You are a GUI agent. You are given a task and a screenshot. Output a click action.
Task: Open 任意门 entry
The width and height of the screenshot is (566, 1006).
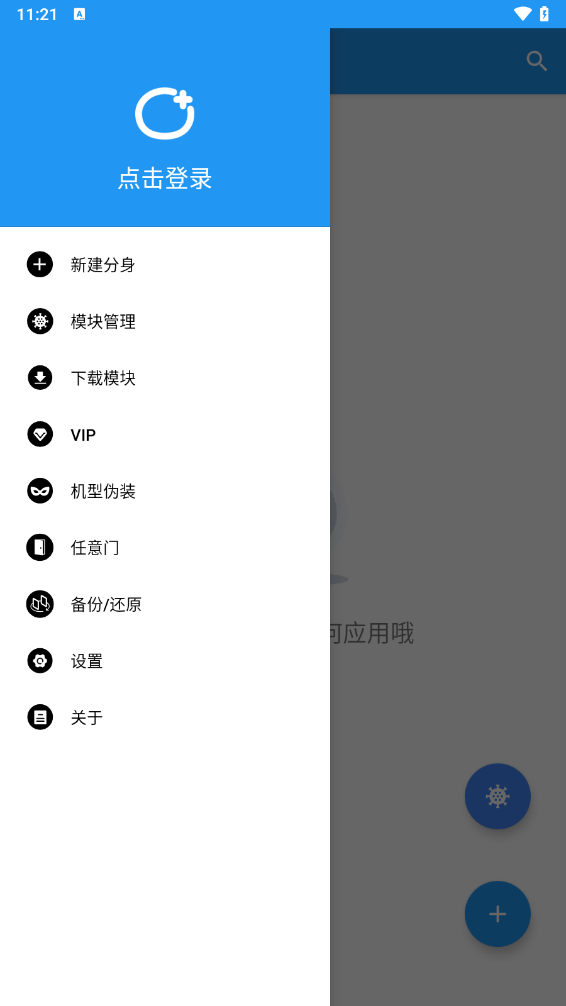[165, 547]
